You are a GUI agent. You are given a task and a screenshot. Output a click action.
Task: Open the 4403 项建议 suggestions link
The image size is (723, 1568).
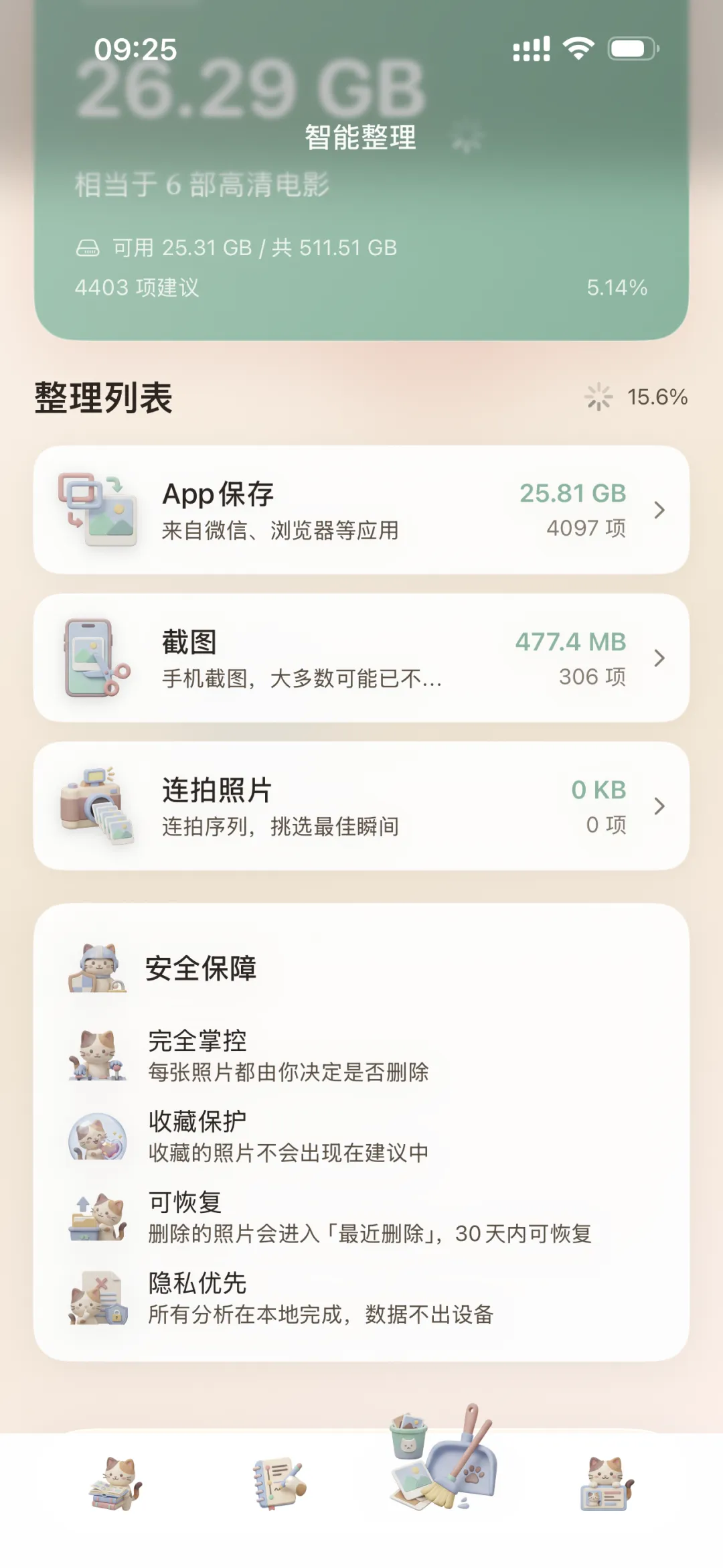pos(139,287)
